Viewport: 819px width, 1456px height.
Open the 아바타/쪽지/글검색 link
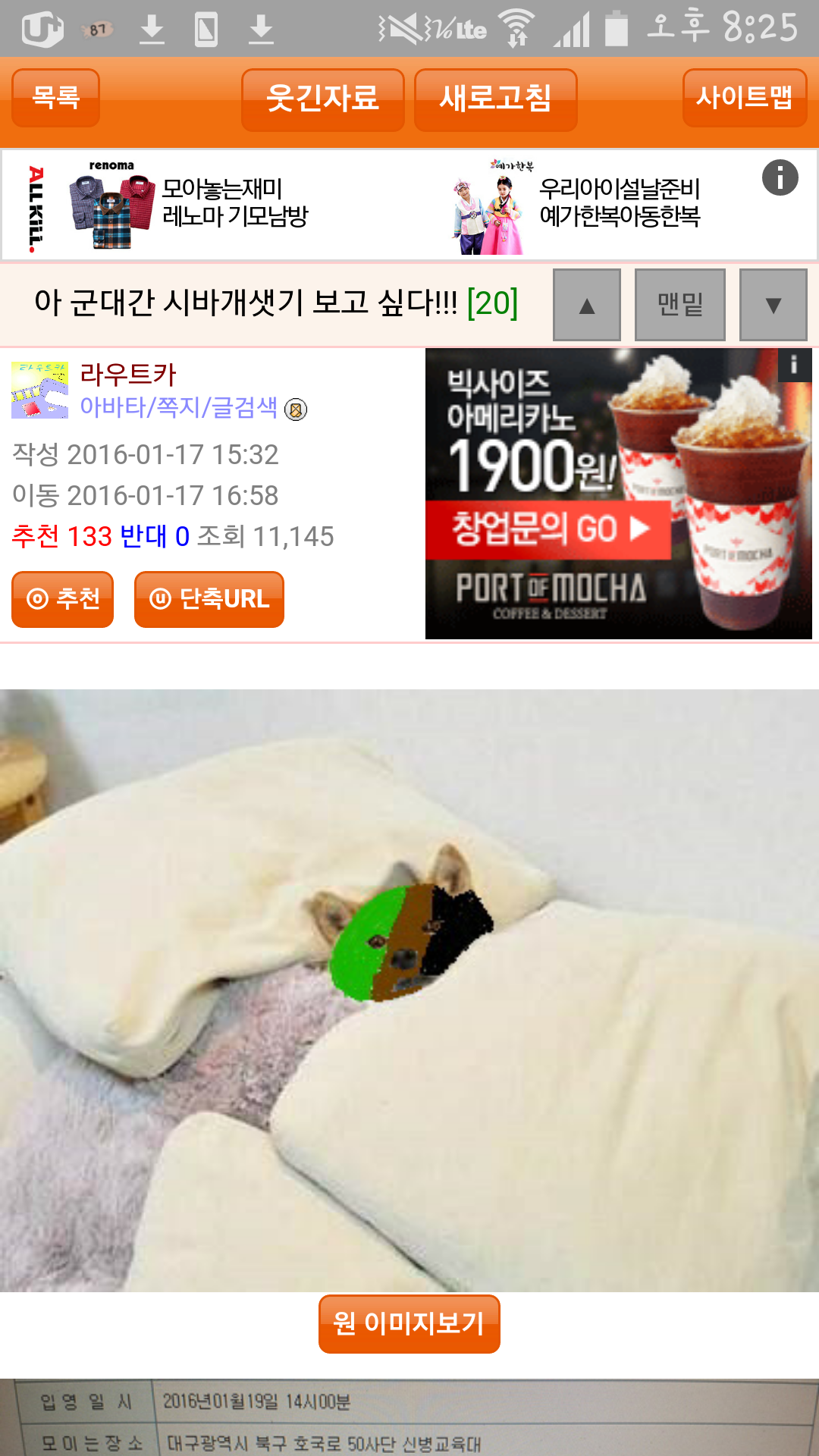point(179,407)
